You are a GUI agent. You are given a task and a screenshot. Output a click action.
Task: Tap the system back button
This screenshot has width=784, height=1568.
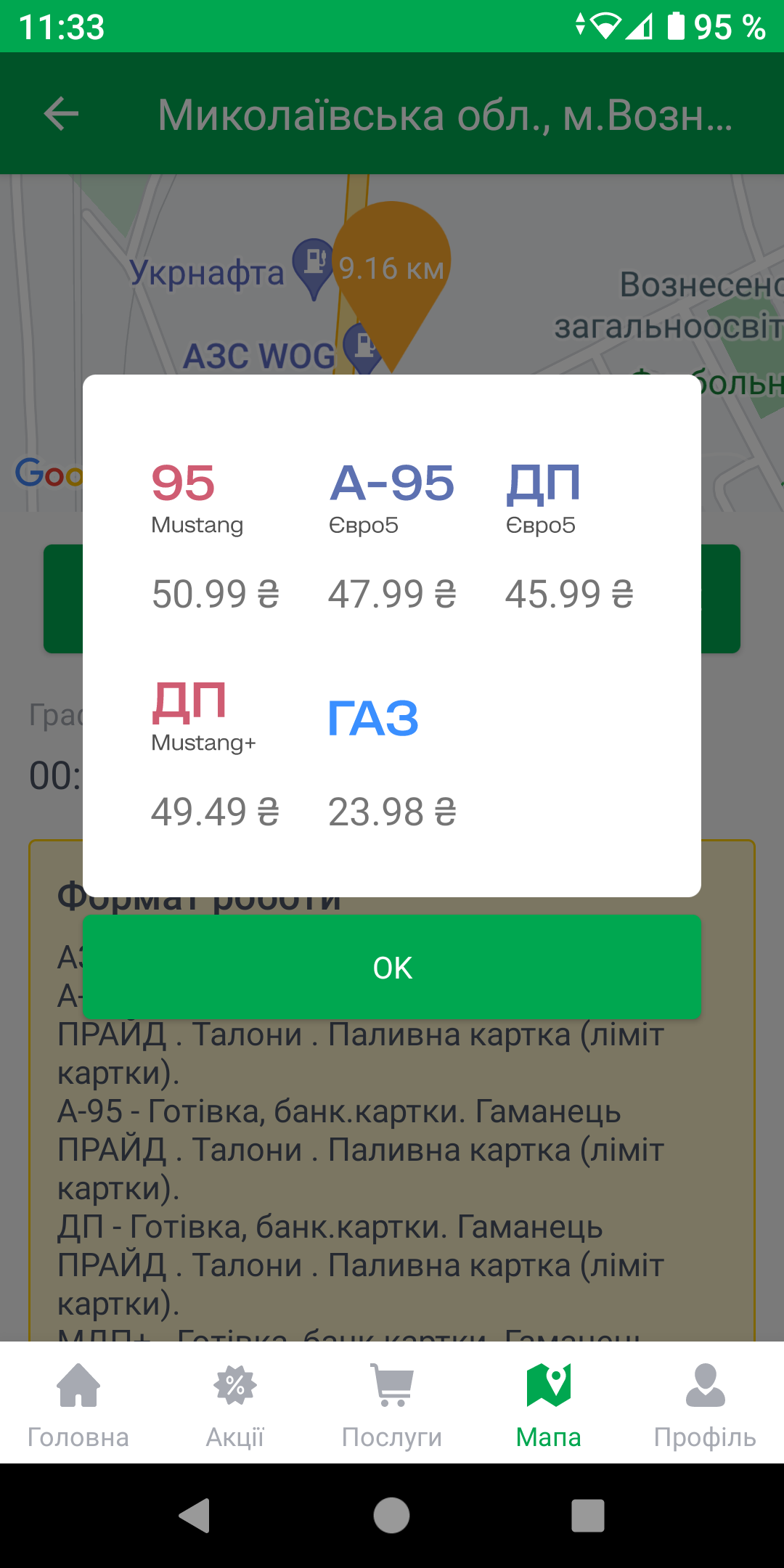coord(195,1516)
